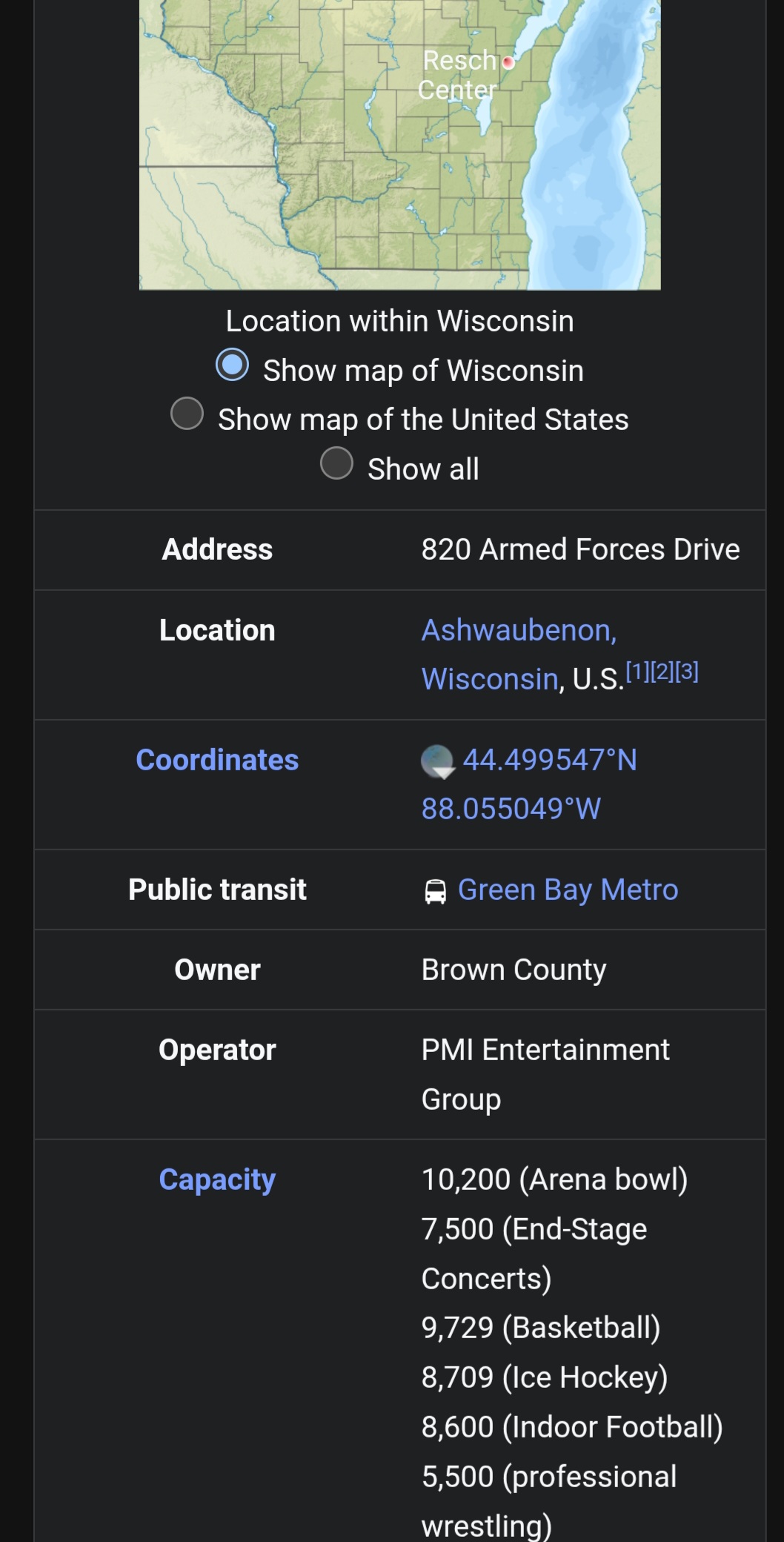Image resolution: width=784 pixels, height=1542 pixels.
Task: Open the Capacity label link
Action: tap(217, 1179)
